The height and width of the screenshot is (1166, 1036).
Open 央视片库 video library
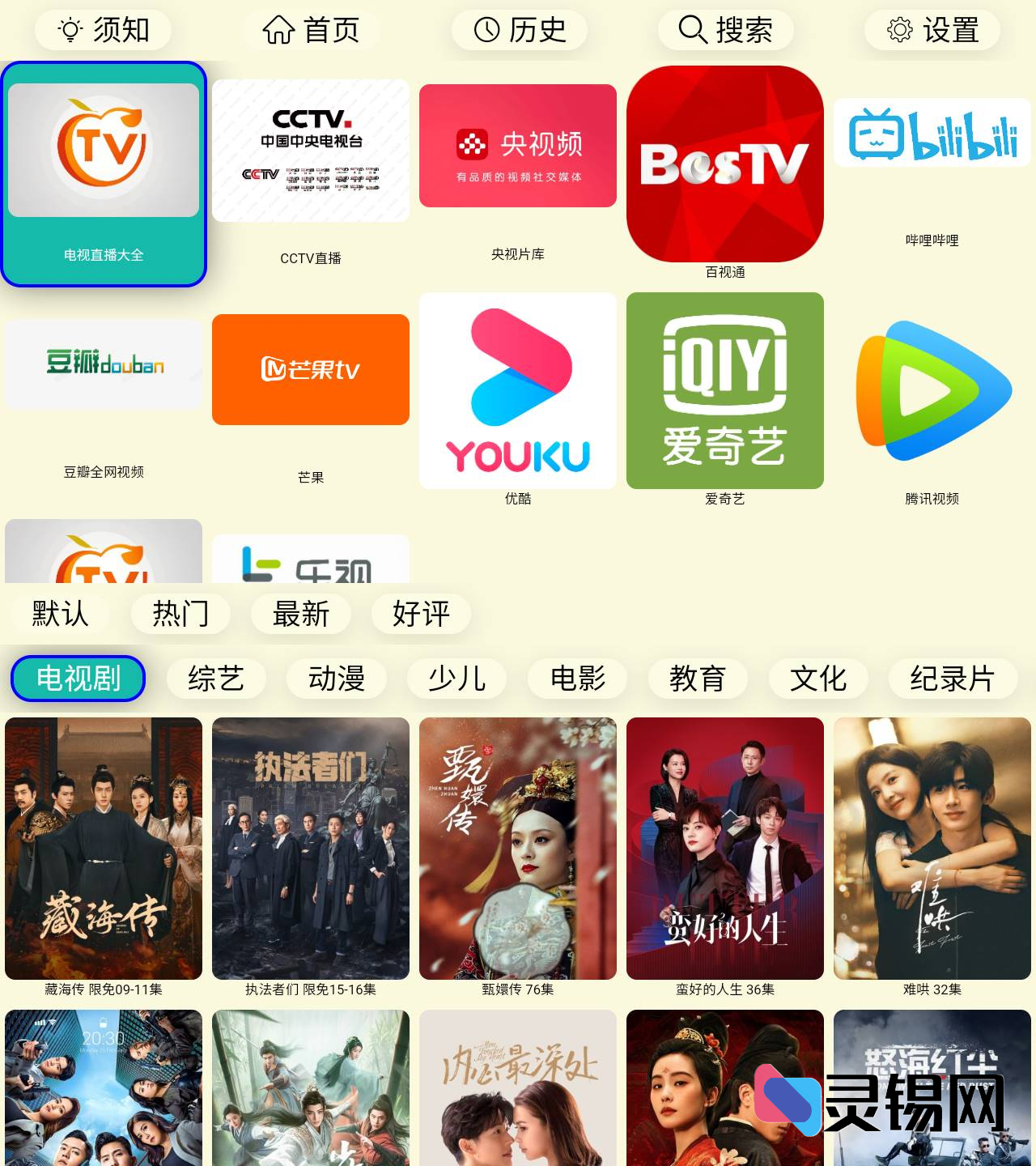518,144
